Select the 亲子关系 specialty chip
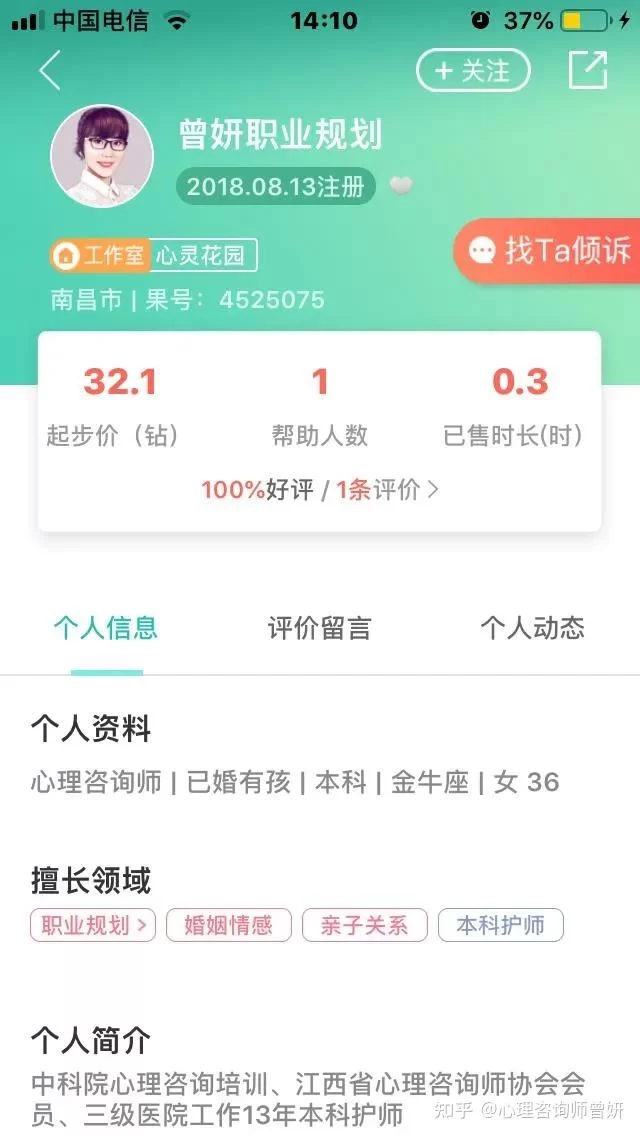This screenshot has width=640, height=1136. point(364,925)
